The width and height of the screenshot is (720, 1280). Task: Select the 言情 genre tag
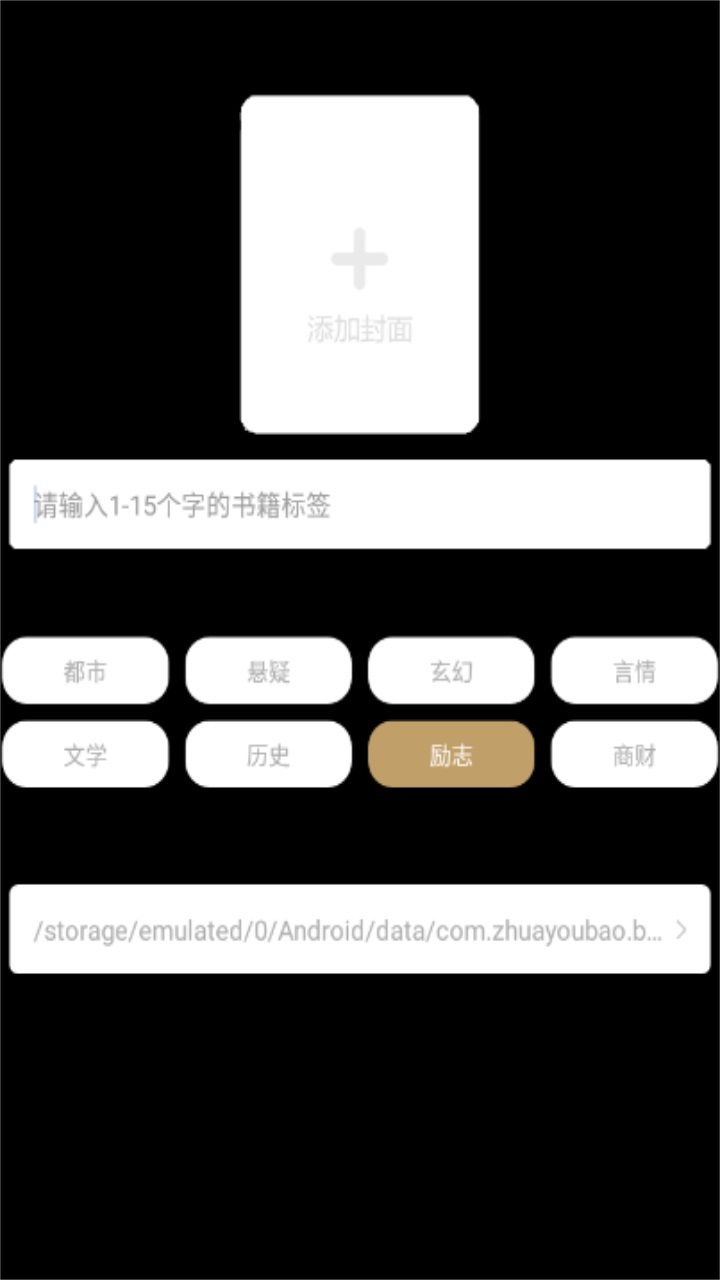(x=634, y=671)
